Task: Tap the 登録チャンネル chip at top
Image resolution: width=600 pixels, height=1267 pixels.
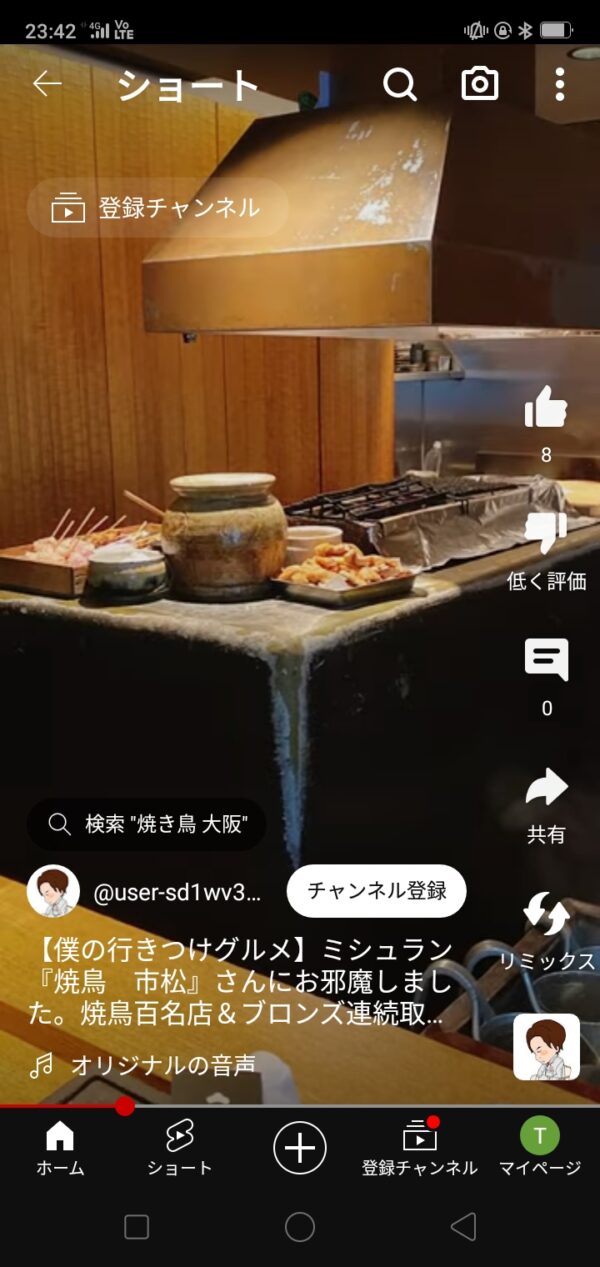Action: tap(157, 208)
